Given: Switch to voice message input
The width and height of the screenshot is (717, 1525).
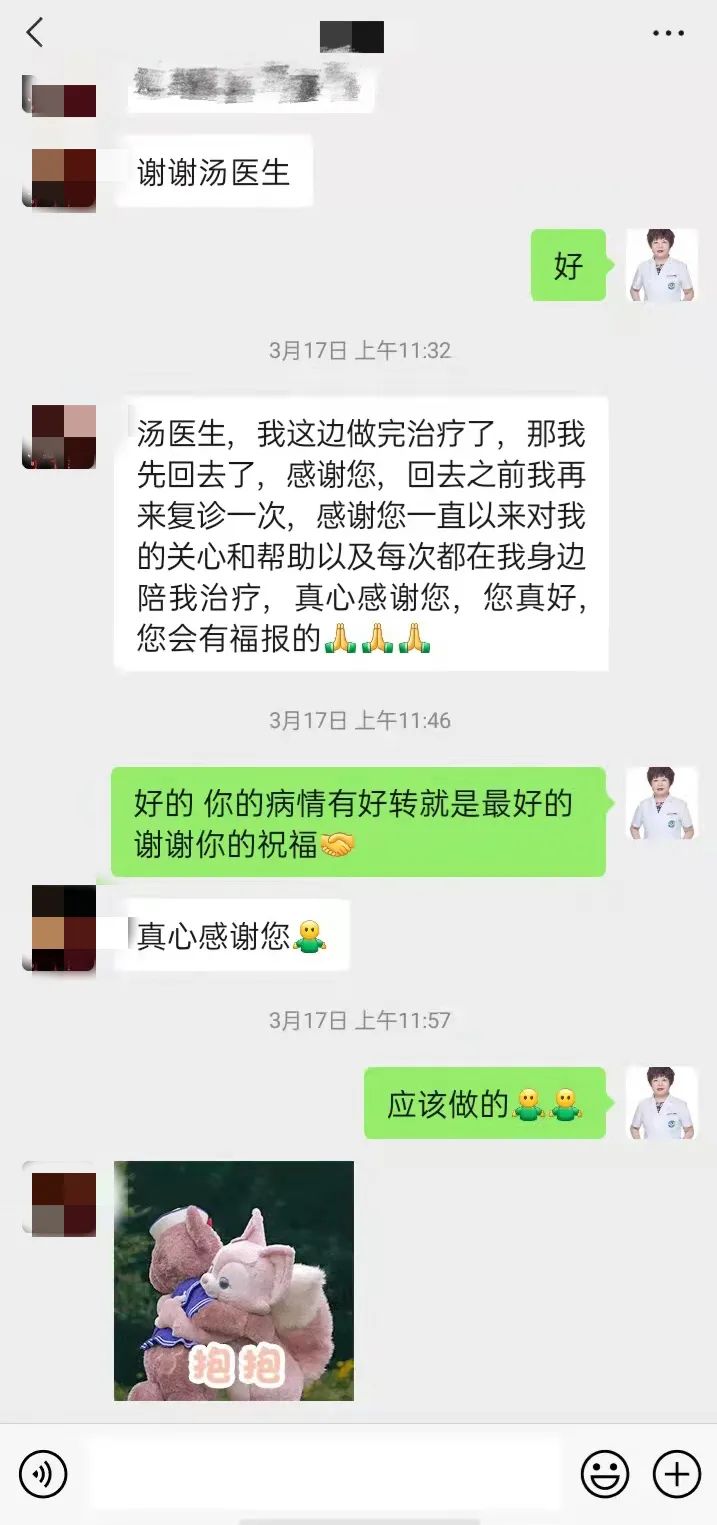Looking at the screenshot, I should tap(43, 1474).
